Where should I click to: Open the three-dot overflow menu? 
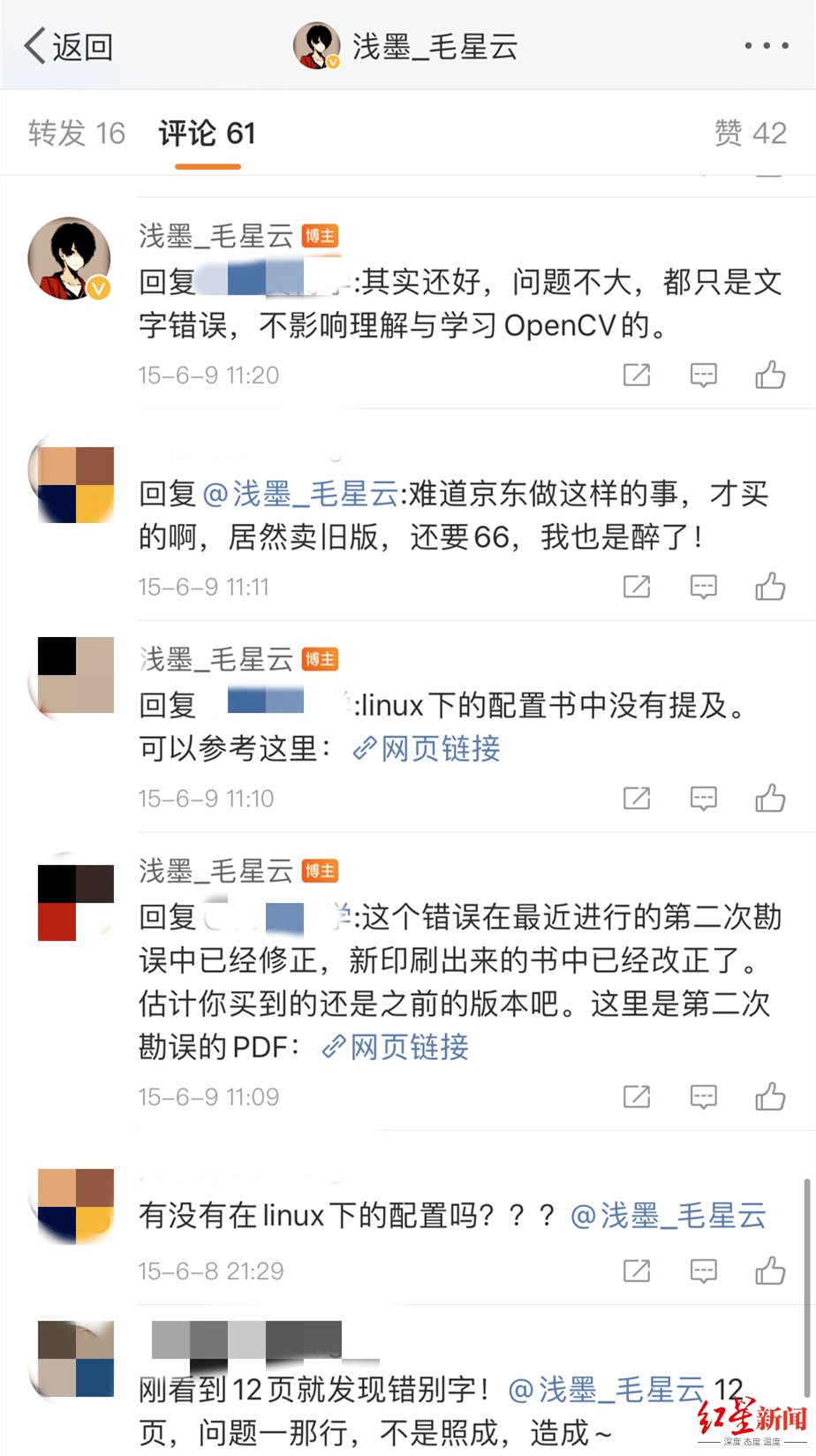pos(765,46)
